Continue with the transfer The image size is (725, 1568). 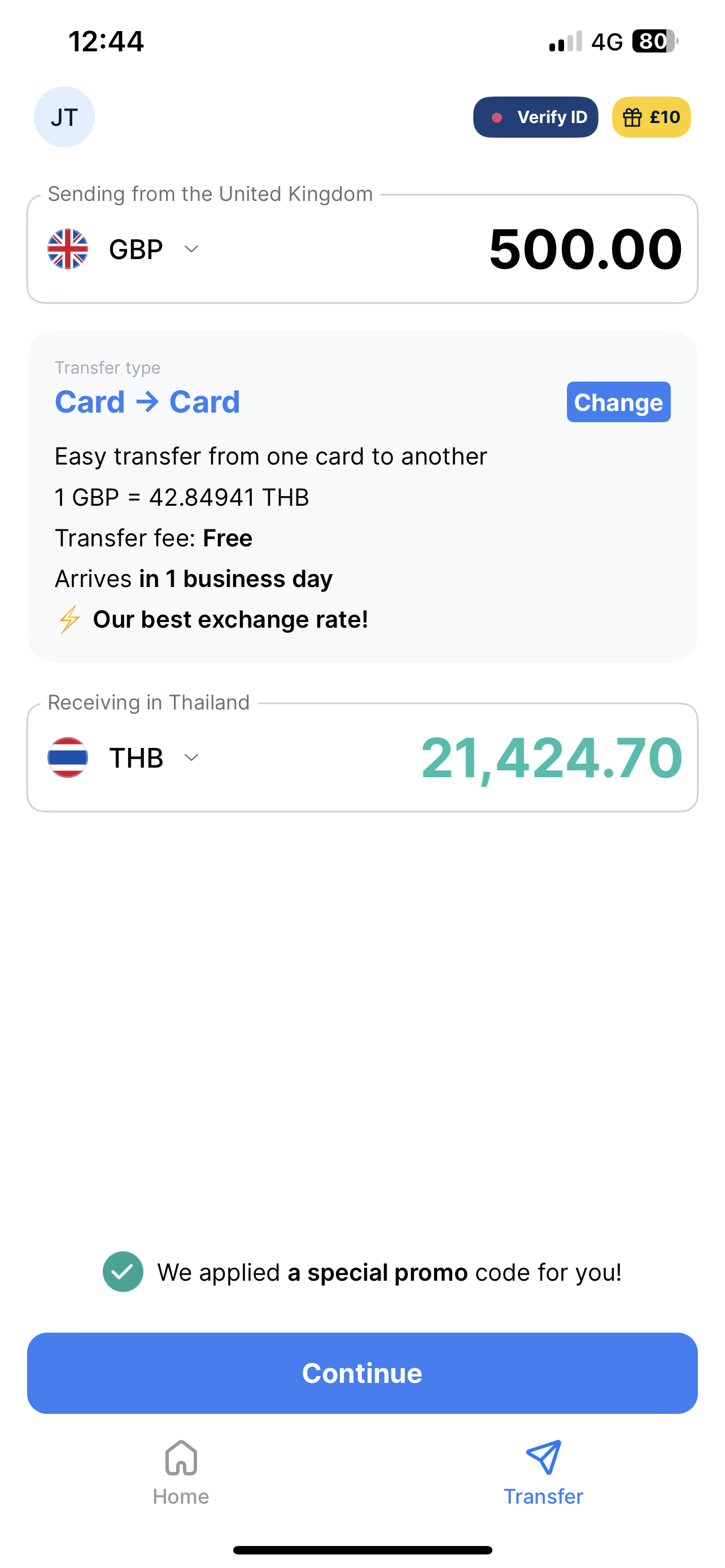362,1373
